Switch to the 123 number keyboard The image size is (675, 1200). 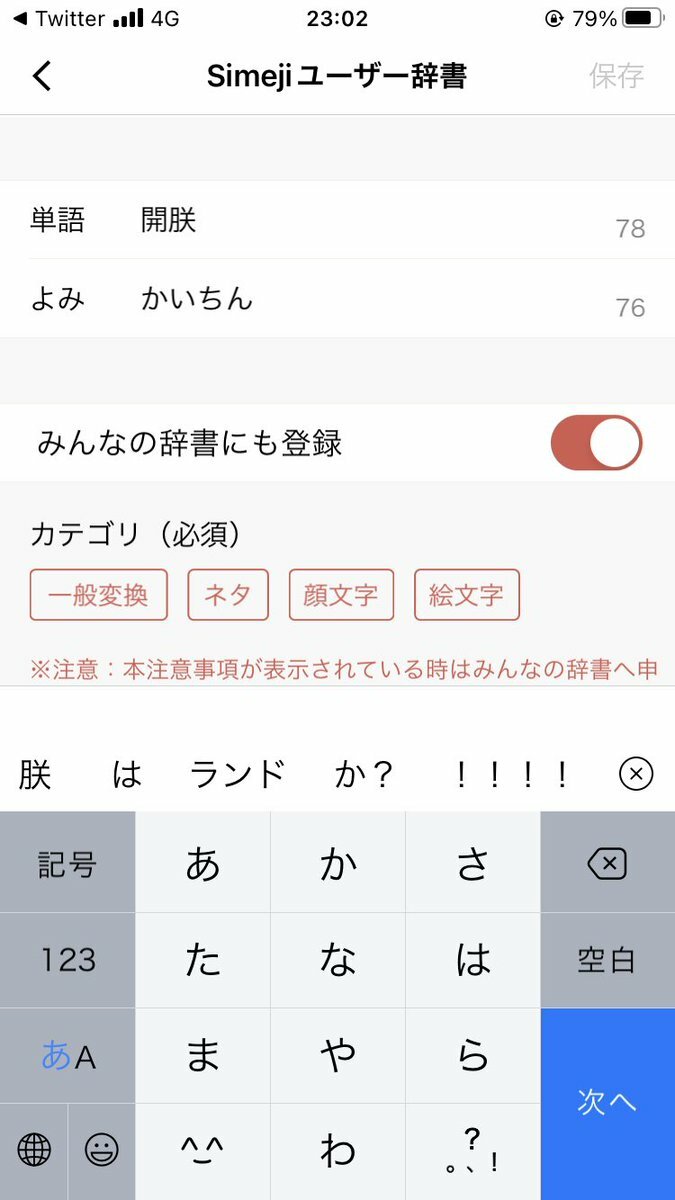(67, 960)
